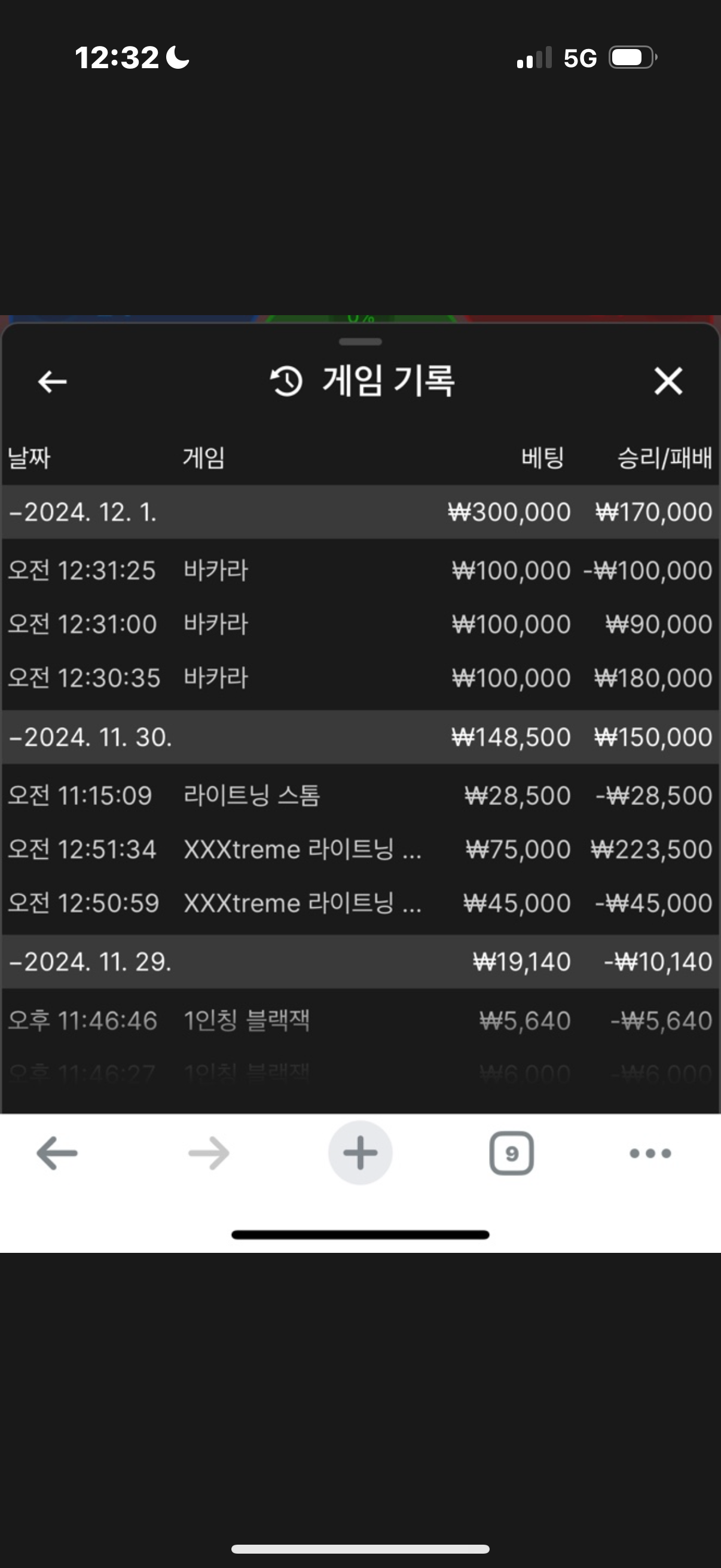This screenshot has height=1568, width=721.
Task: Open the 바카라 record at 오전 12:31:25
Action: (x=360, y=571)
